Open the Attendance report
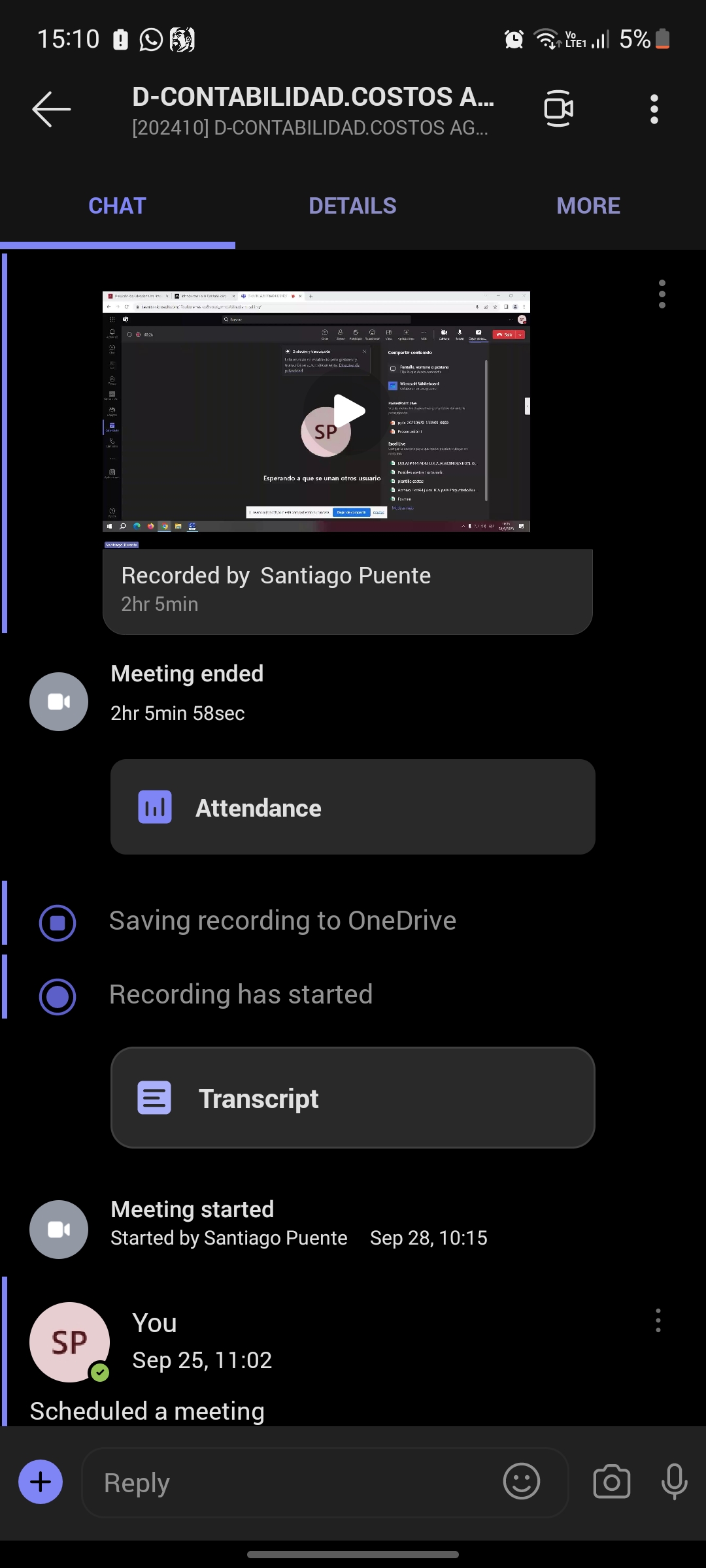 (x=352, y=808)
